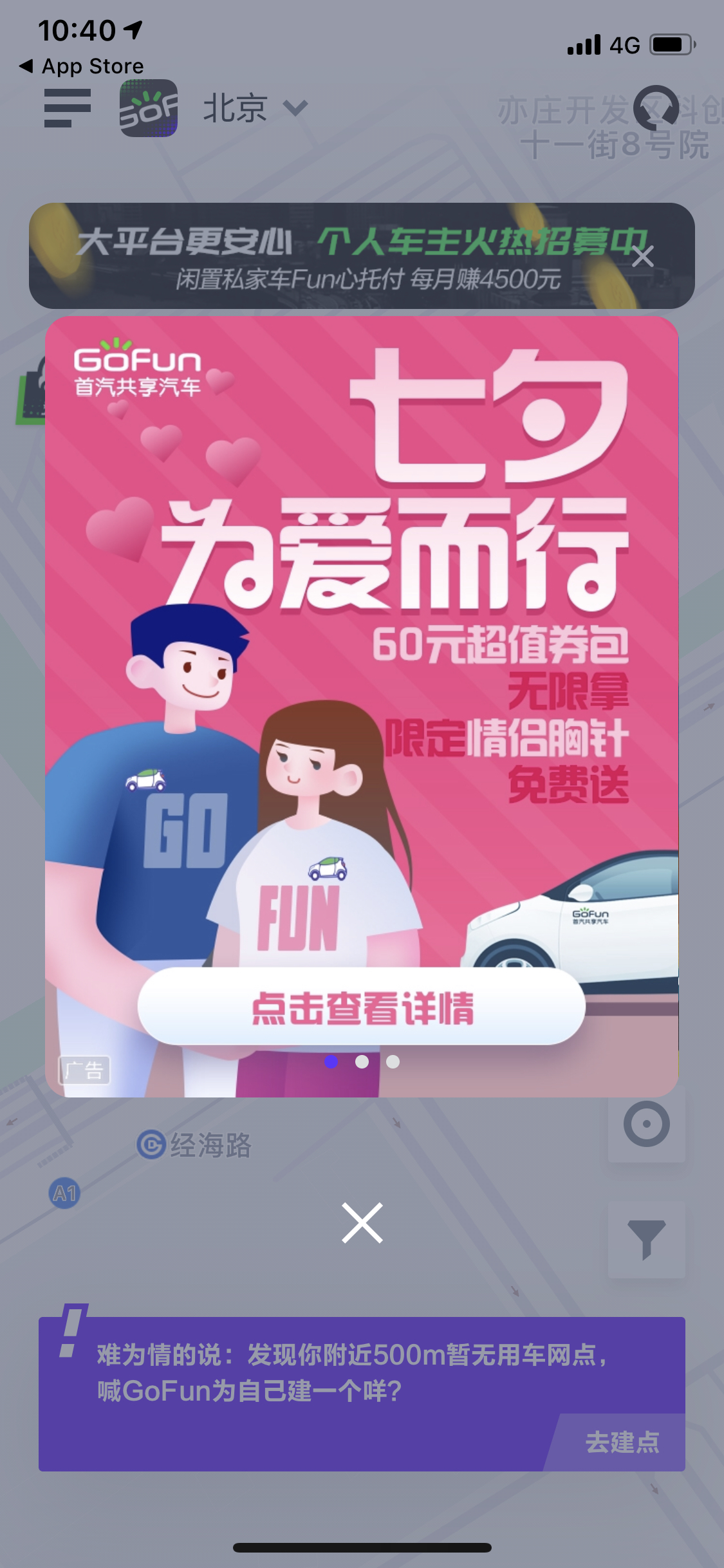Recenter map with the locate button

click(647, 1124)
